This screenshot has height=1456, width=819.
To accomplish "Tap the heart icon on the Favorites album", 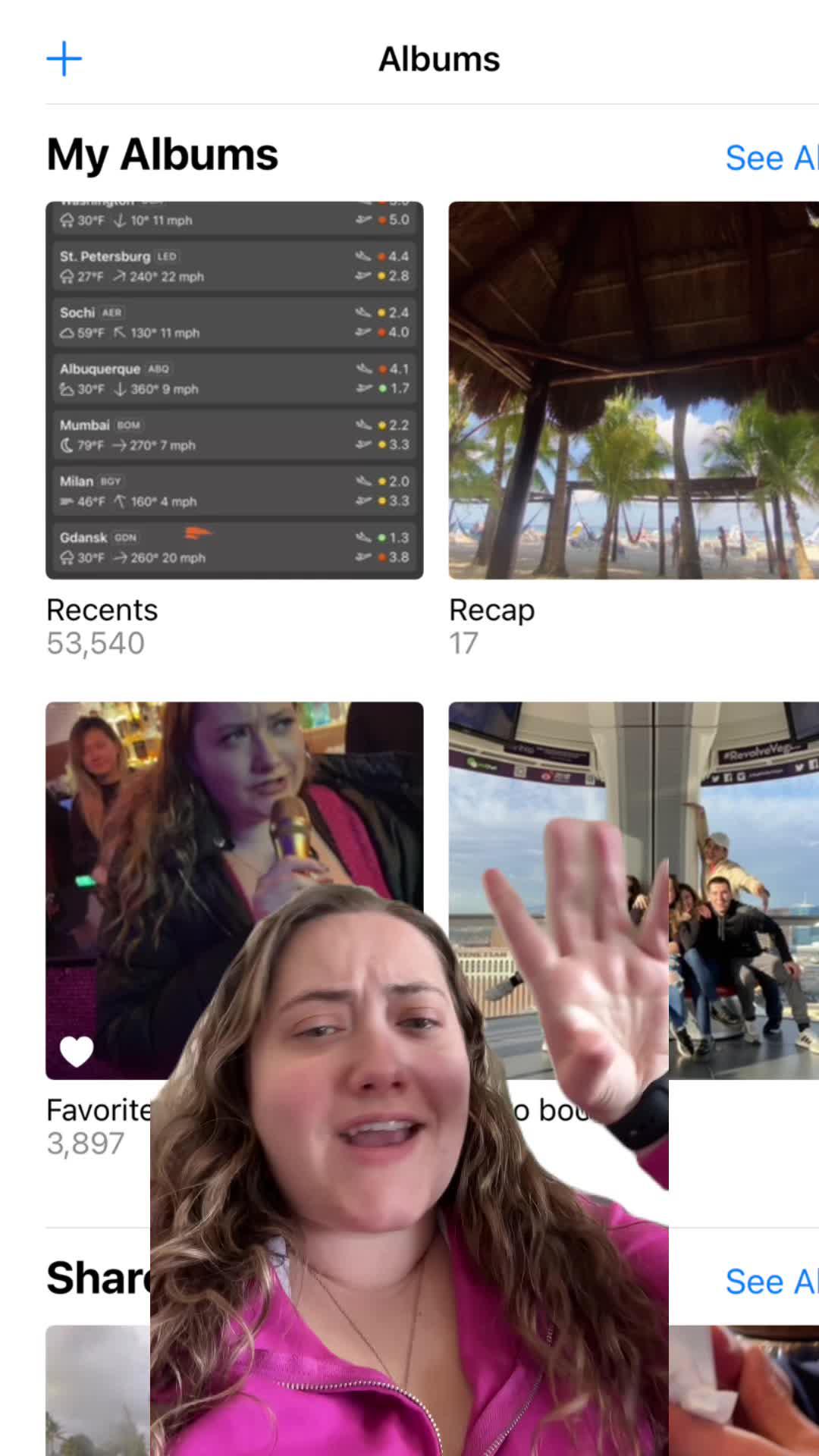I will point(77,1050).
